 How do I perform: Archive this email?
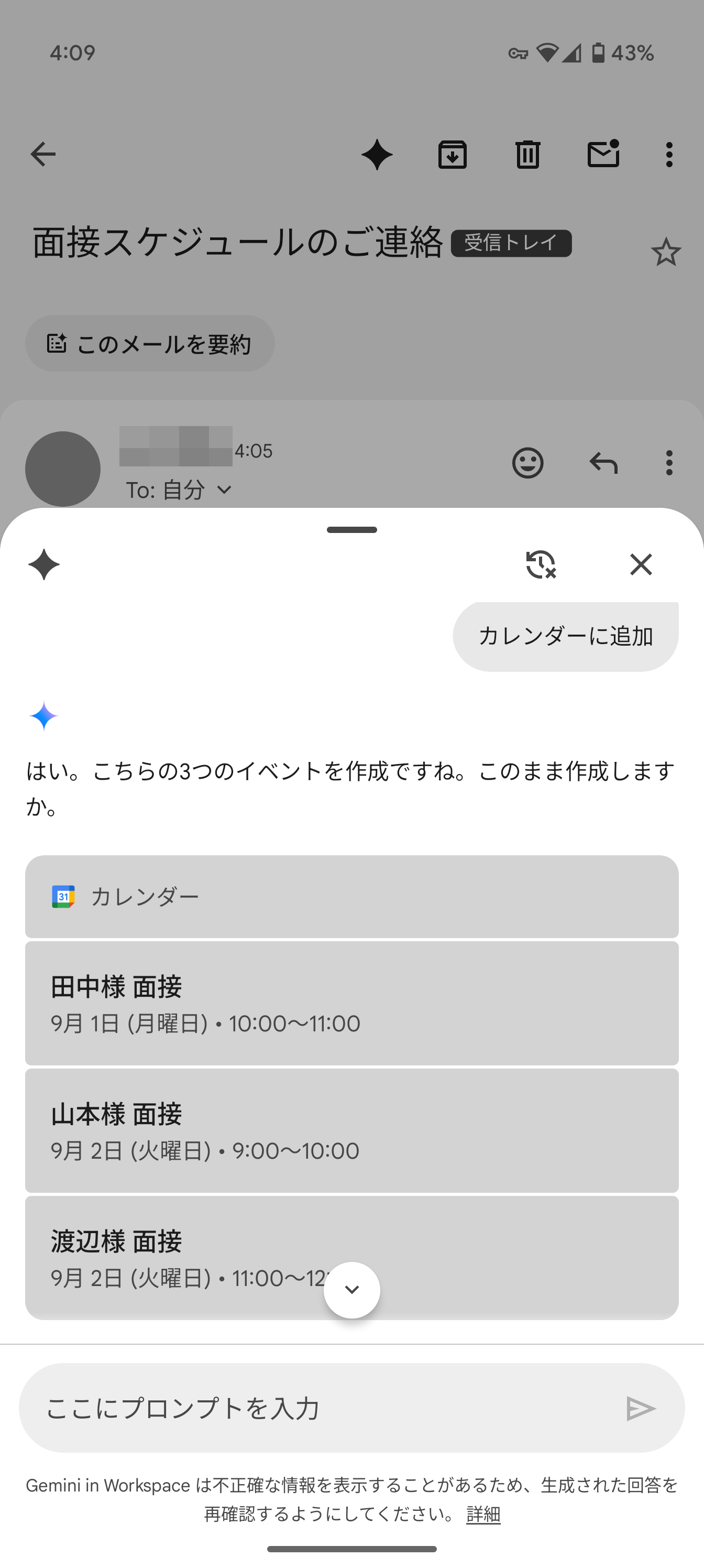453,154
